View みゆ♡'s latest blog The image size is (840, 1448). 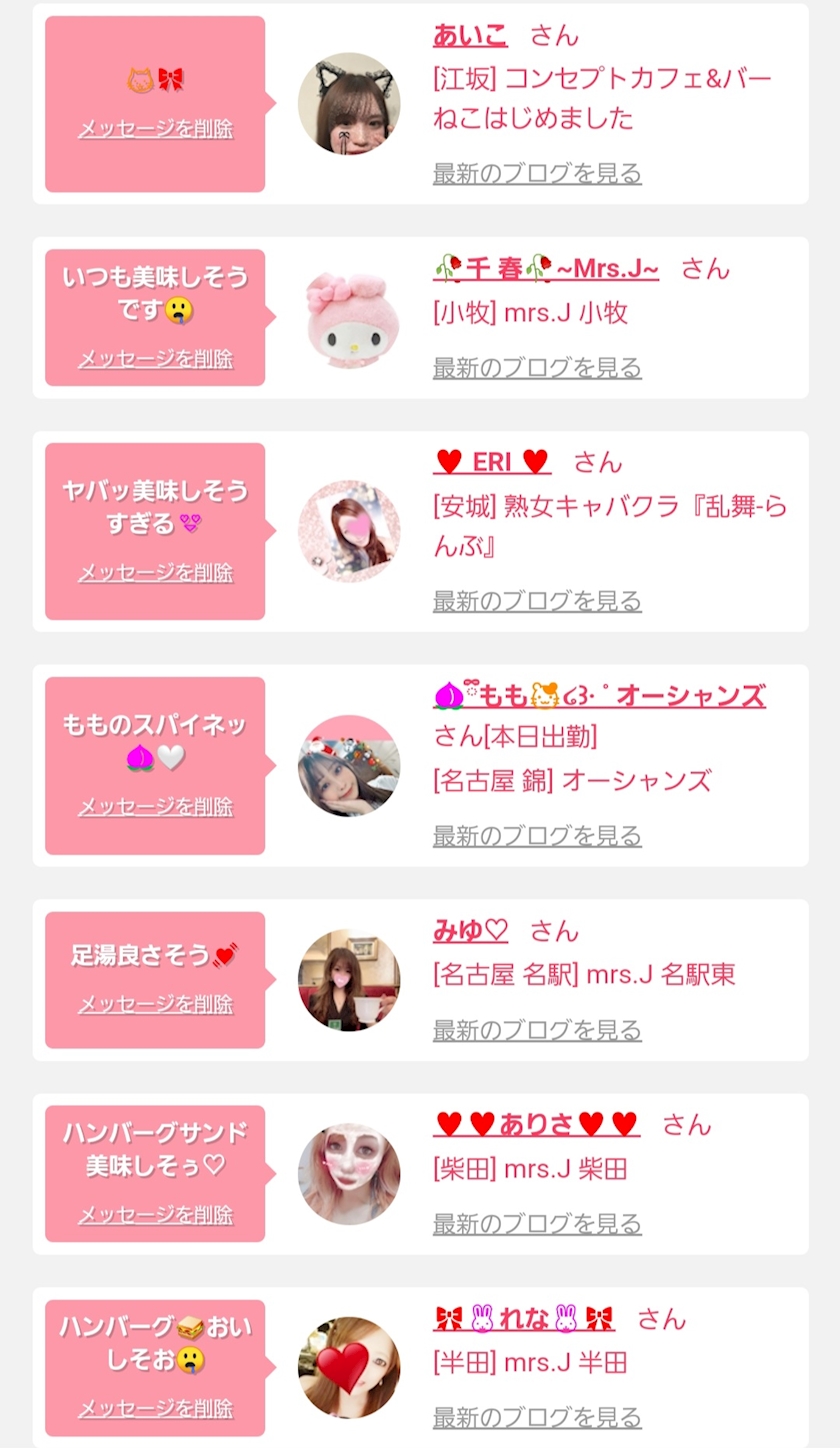tap(537, 1030)
